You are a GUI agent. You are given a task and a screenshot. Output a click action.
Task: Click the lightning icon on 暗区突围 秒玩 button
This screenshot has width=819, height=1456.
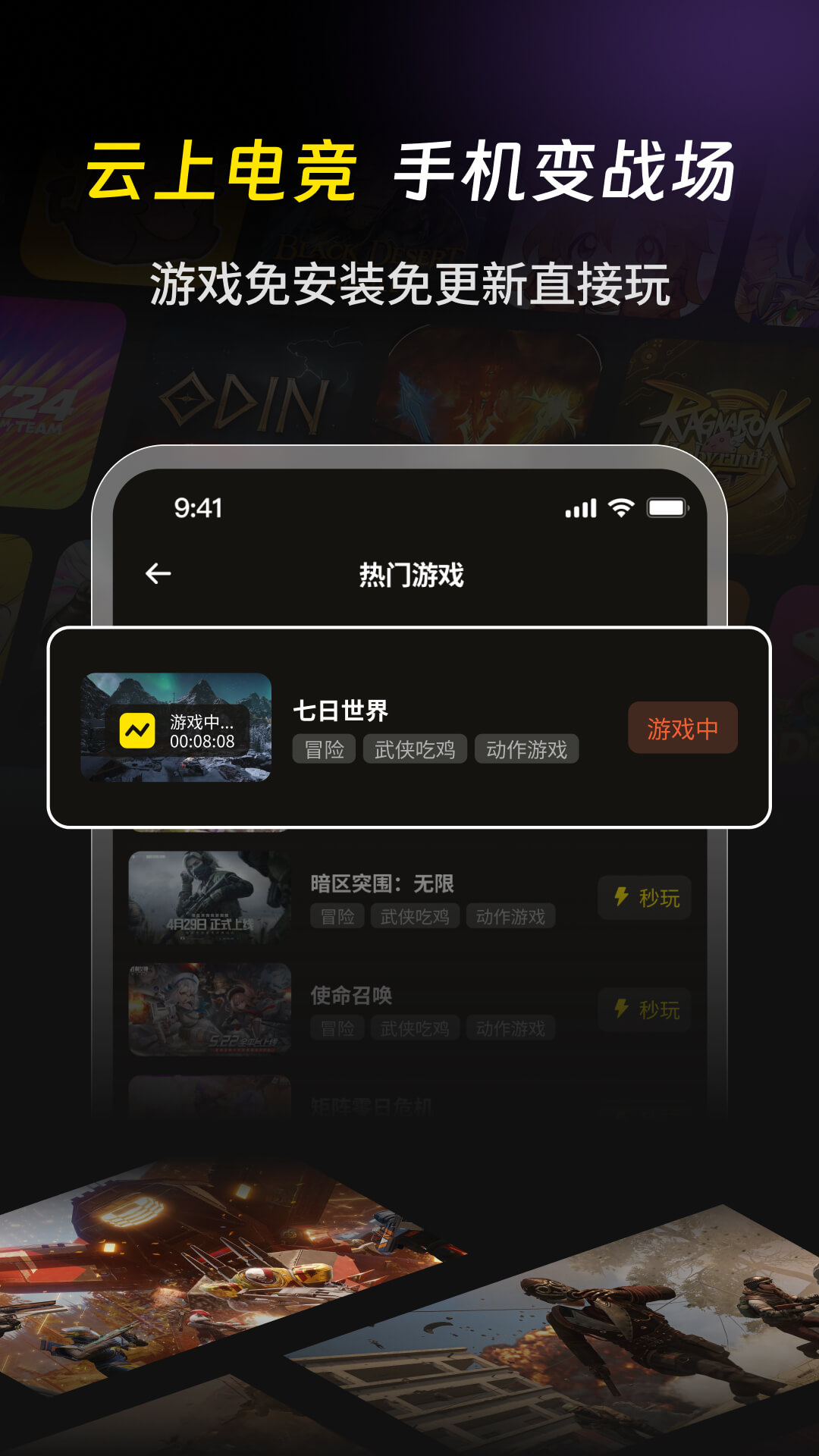(620, 897)
